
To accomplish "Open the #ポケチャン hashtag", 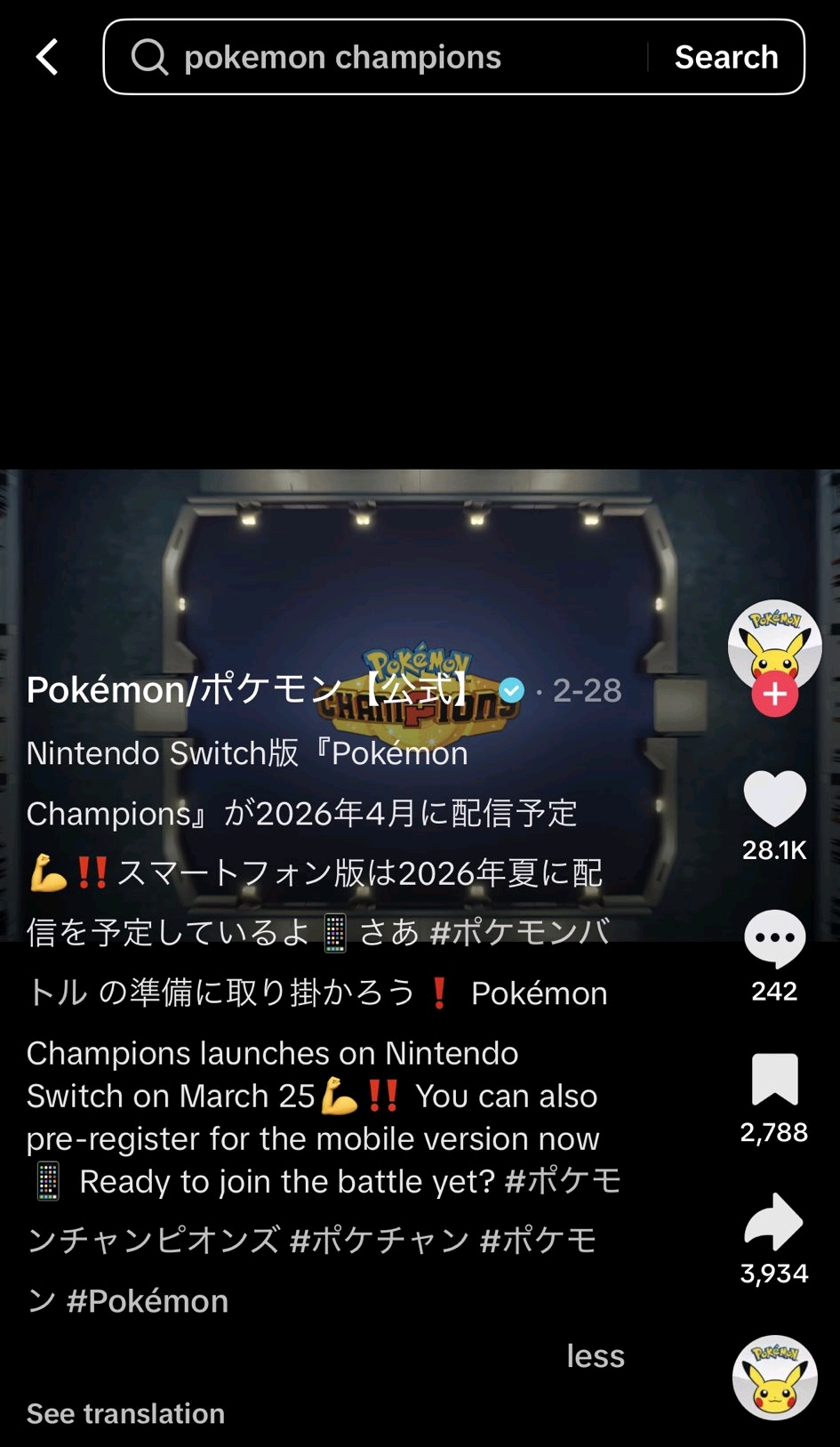I will (379, 1241).
